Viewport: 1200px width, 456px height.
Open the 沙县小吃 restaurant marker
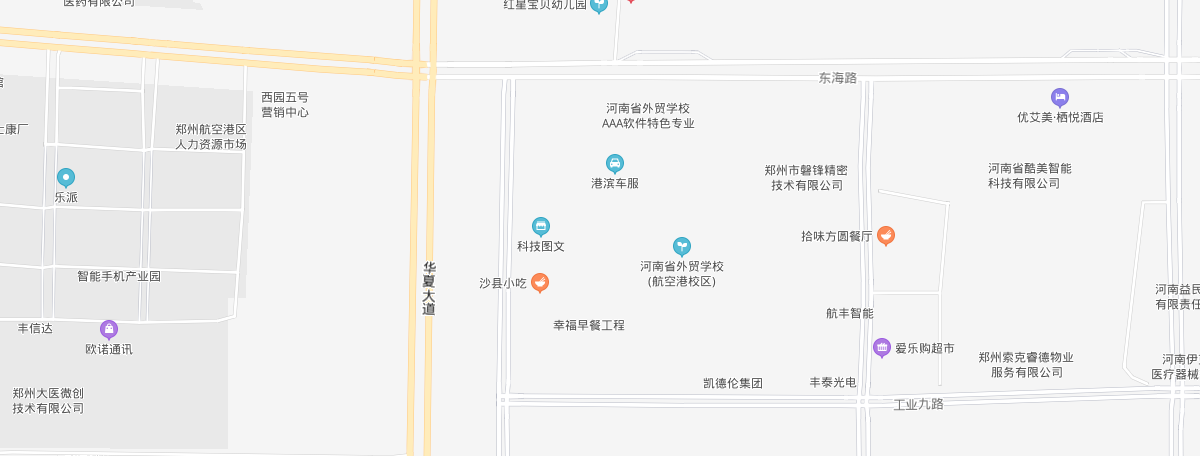pos(540,283)
